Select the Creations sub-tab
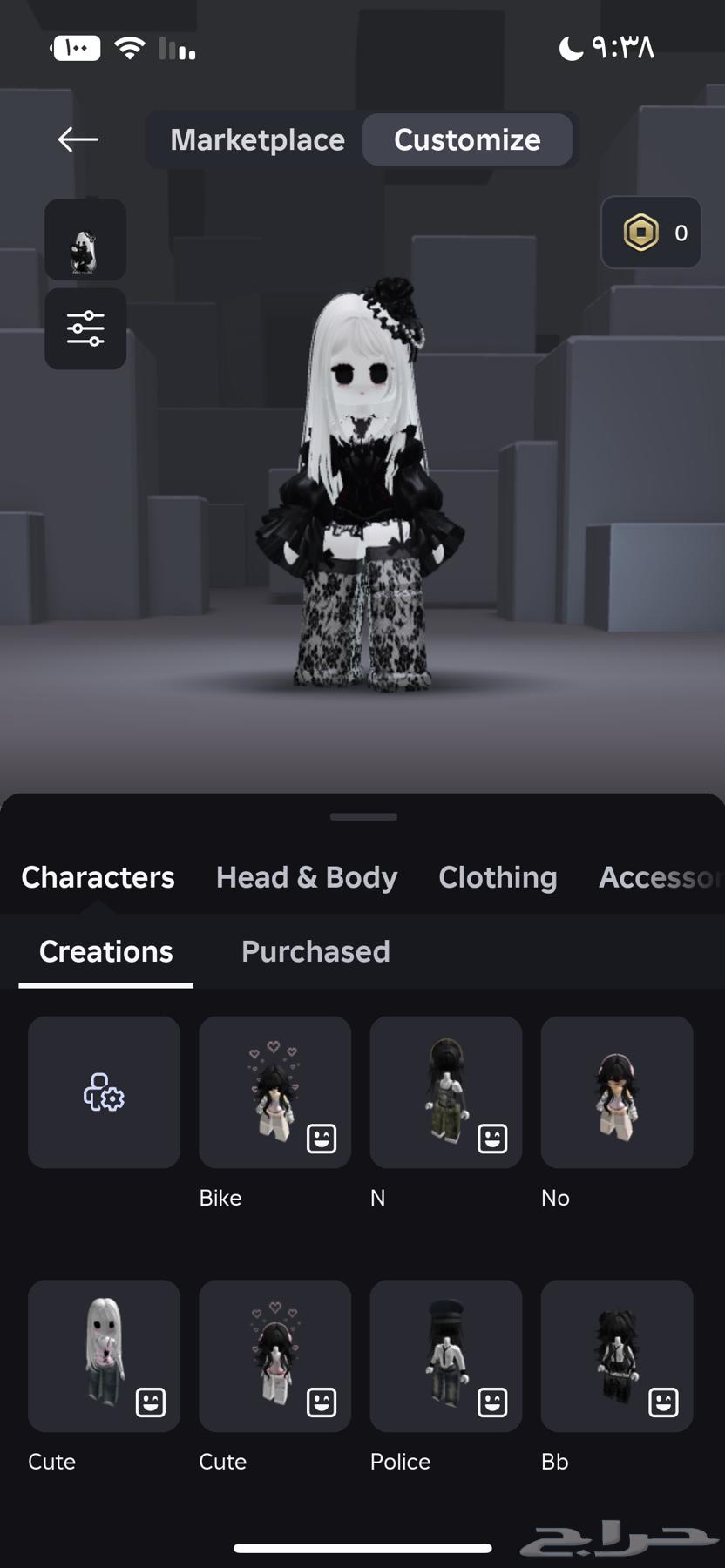 coord(105,951)
